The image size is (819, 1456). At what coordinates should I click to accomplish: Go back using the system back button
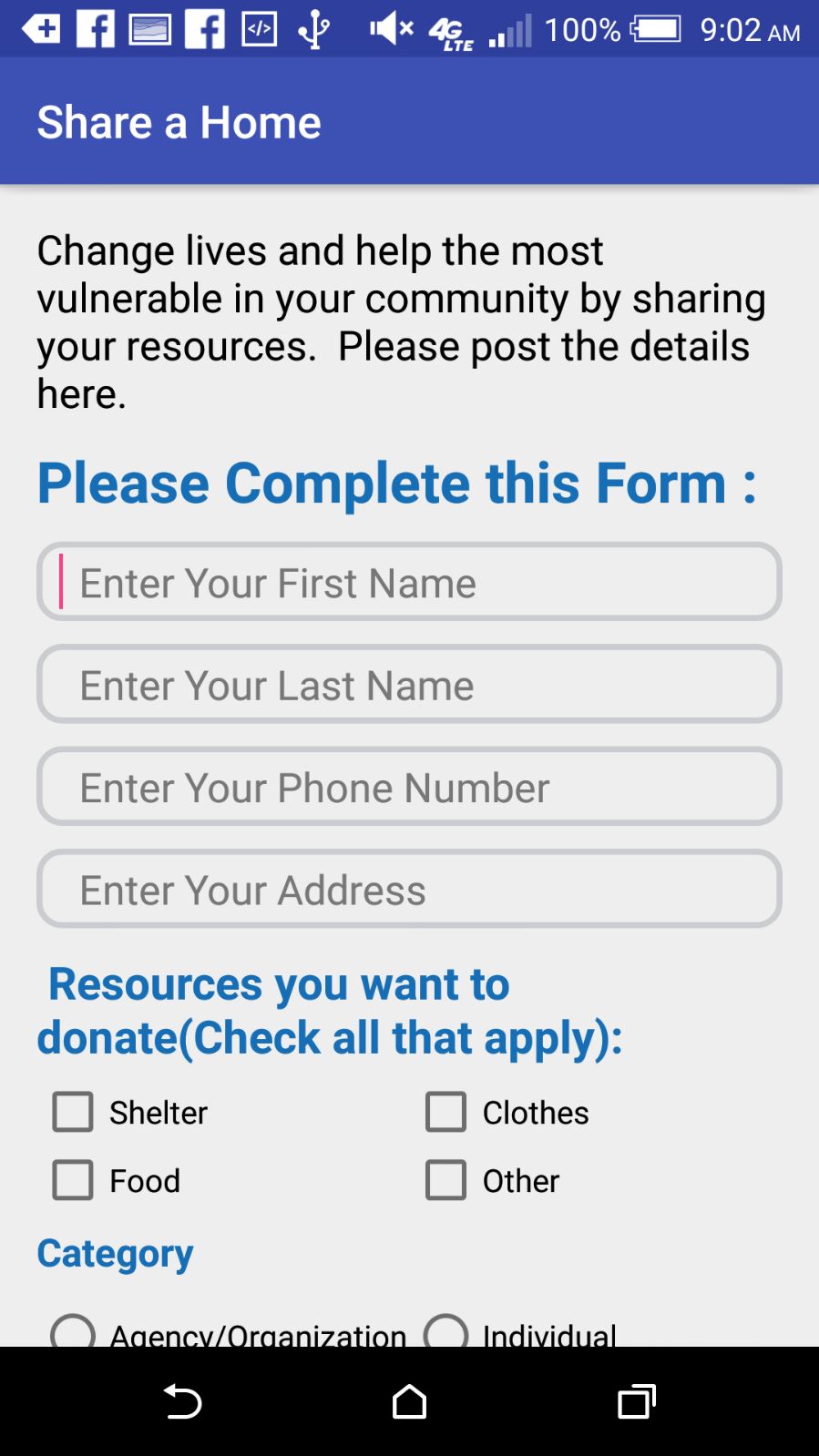182,1401
